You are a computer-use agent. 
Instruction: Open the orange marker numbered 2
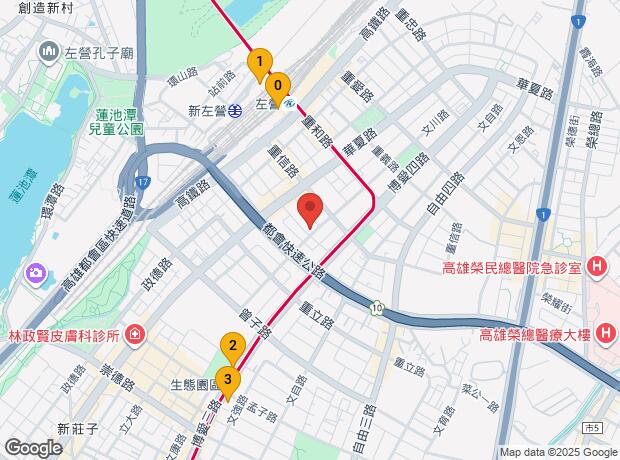pos(233,349)
